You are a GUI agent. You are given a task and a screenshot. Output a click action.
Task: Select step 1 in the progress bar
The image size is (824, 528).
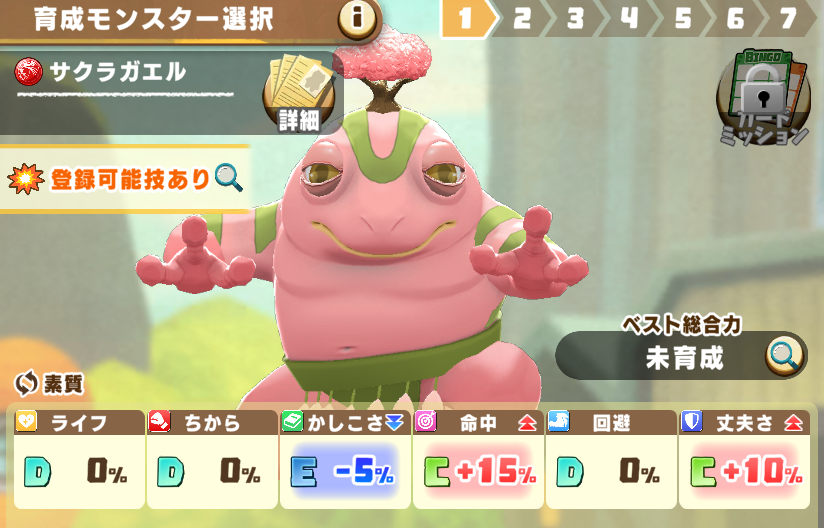pyautogui.click(x=464, y=18)
